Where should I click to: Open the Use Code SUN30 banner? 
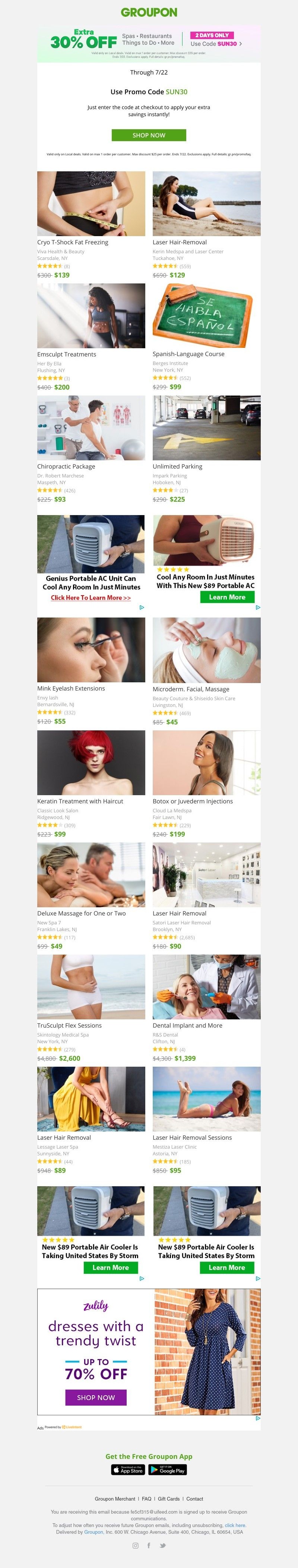point(215,44)
